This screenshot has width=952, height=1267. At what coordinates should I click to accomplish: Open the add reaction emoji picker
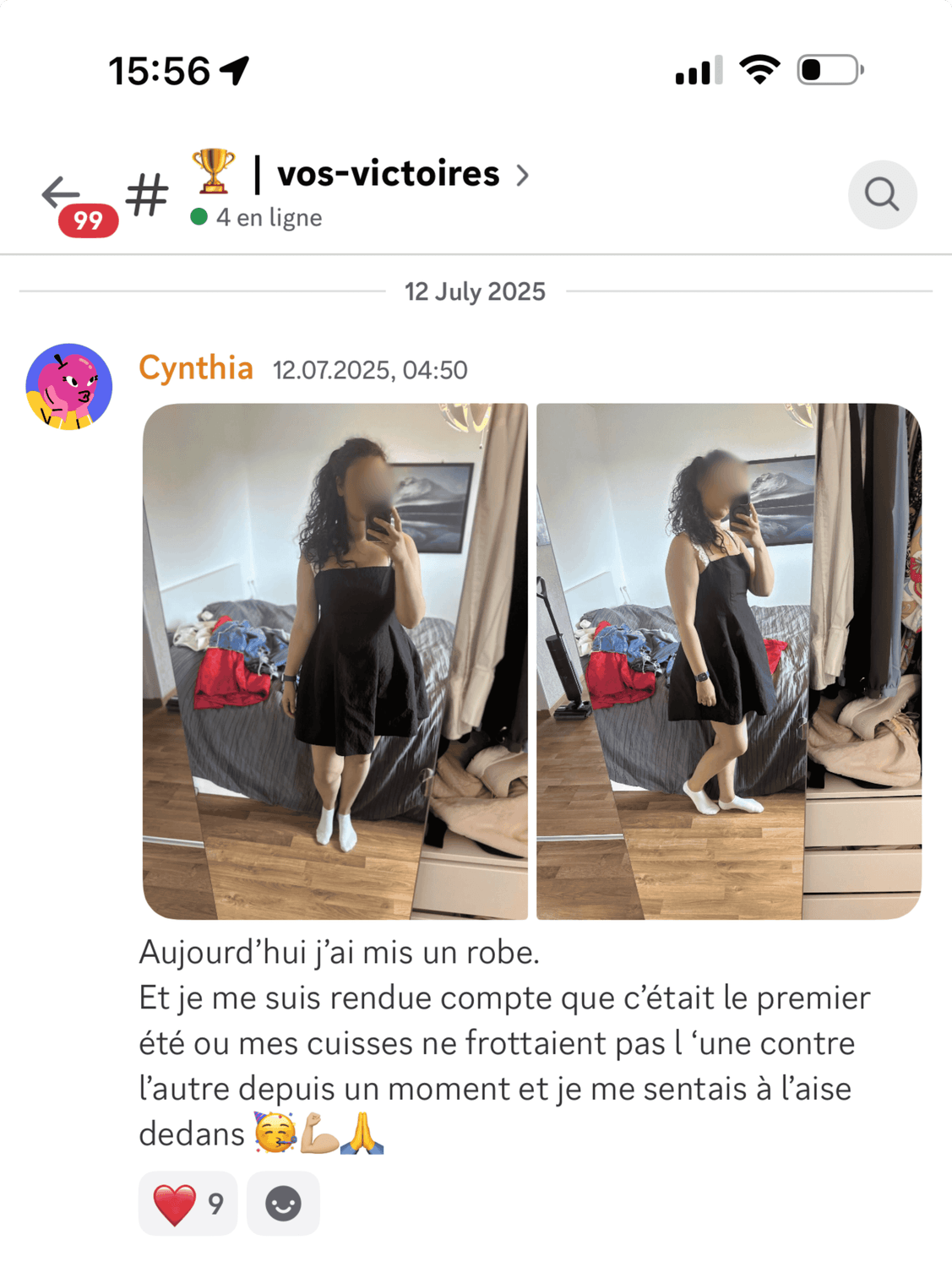click(x=283, y=1204)
